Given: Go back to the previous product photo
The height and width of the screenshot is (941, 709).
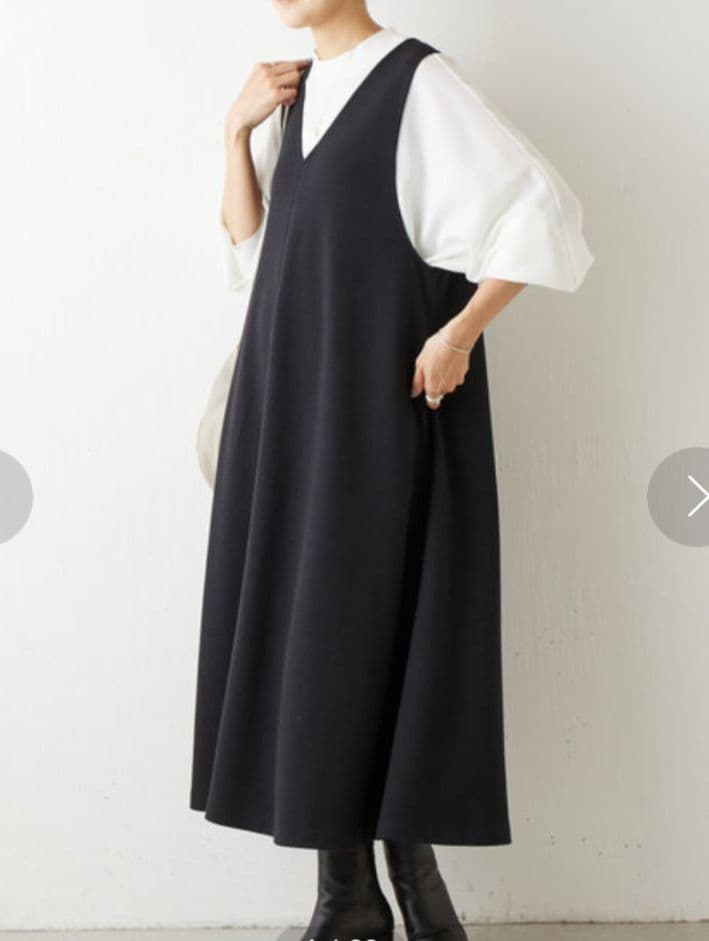Looking at the screenshot, I should (x=12, y=497).
